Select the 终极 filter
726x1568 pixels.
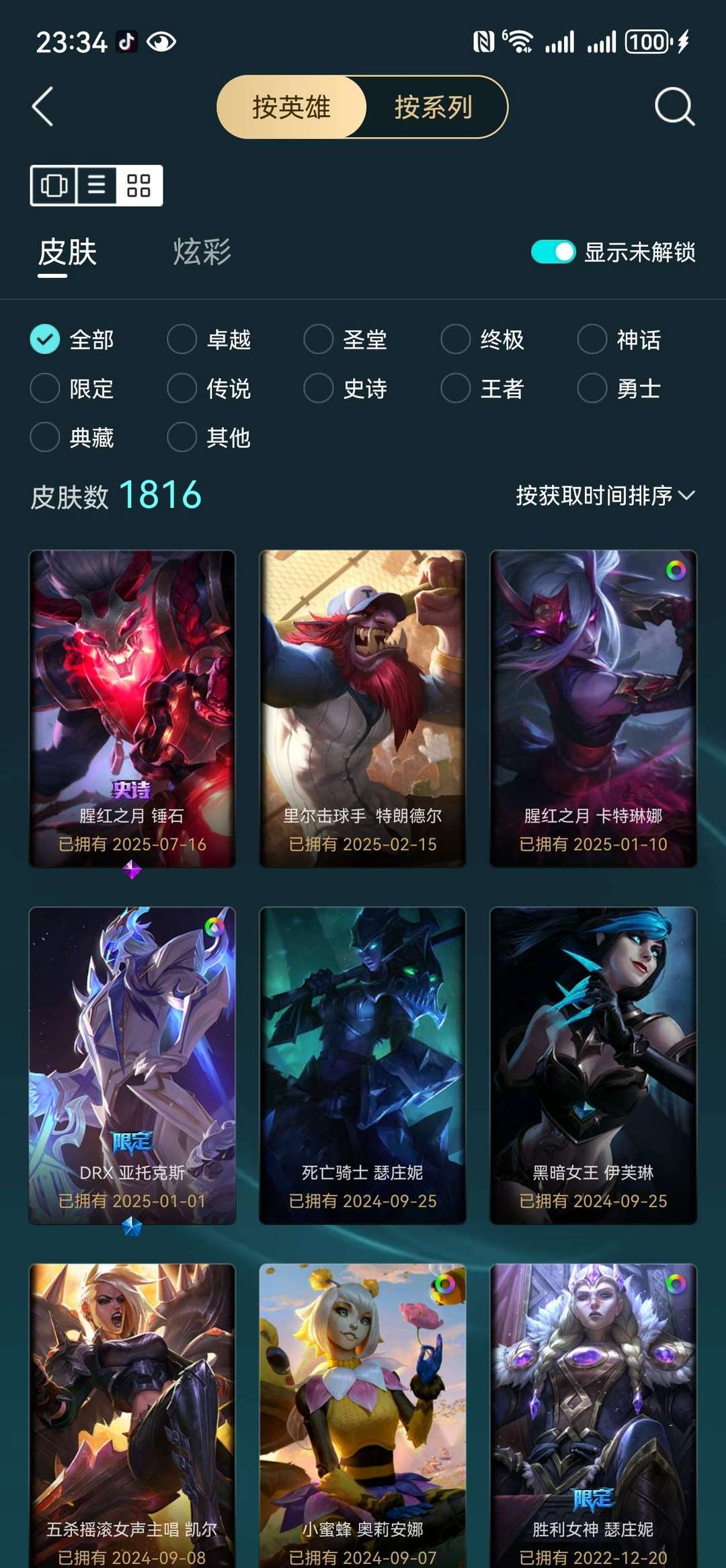click(482, 339)
